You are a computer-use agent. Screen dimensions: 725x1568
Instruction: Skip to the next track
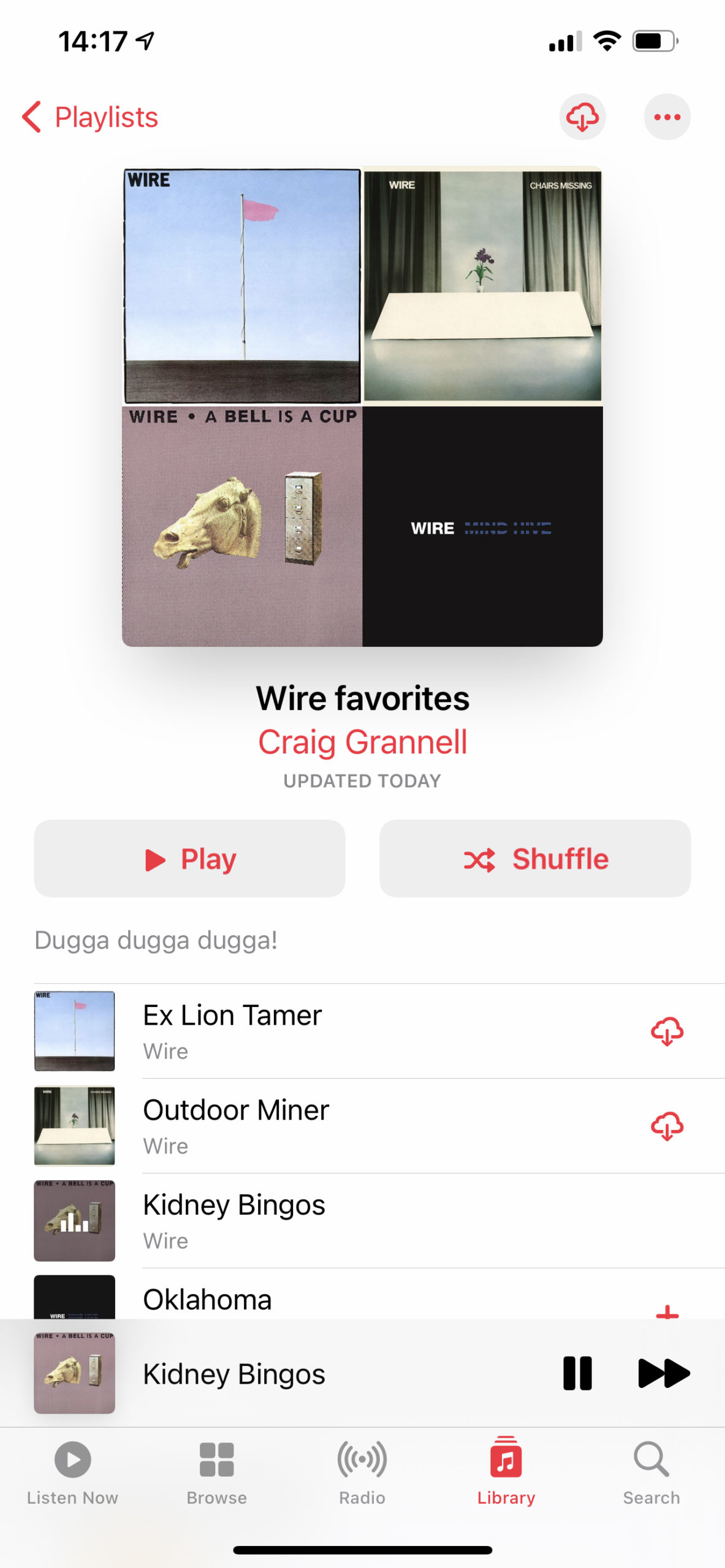pyautogui.click(x=664, y=1373)
